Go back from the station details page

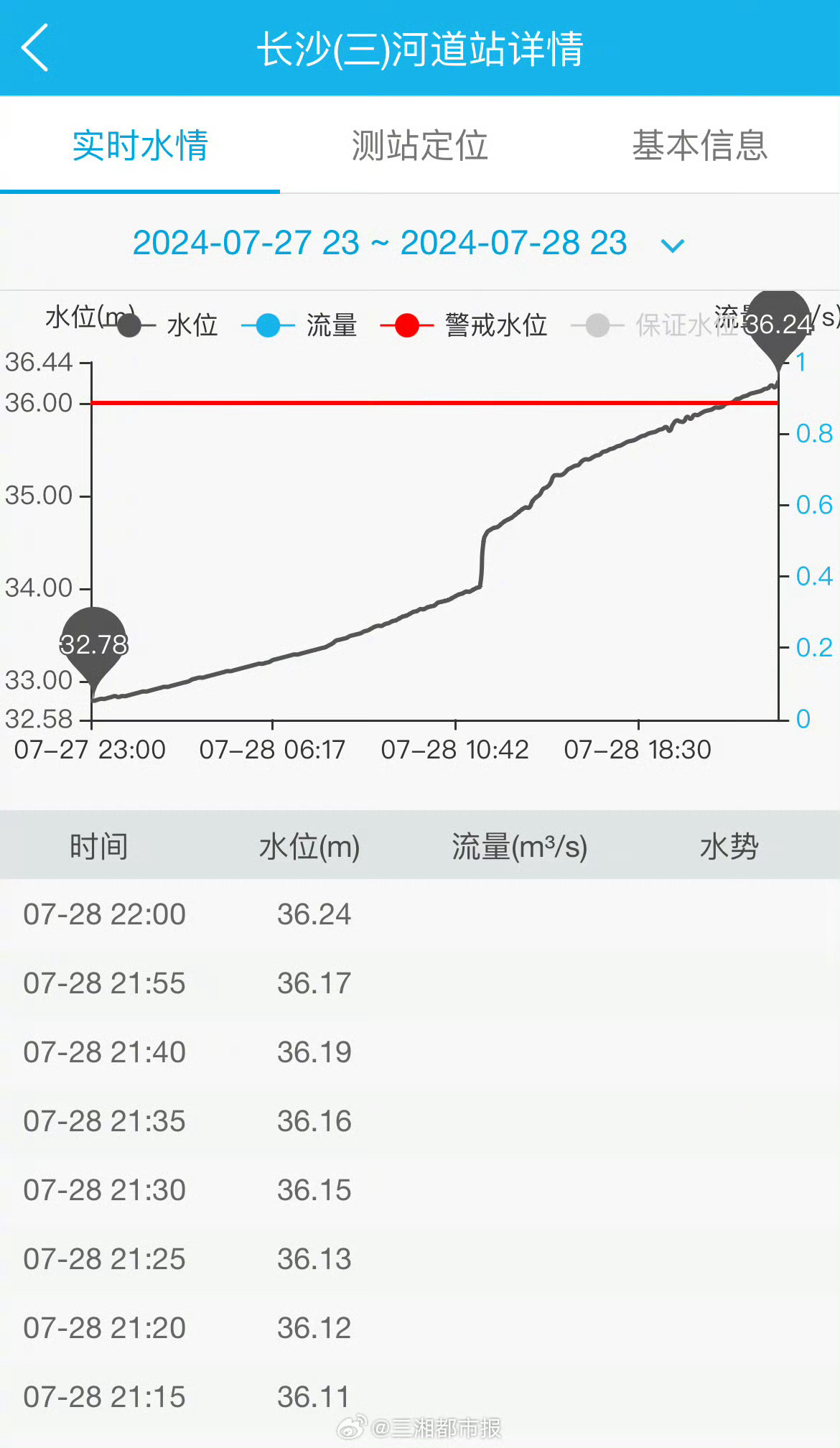pos(36,47)
